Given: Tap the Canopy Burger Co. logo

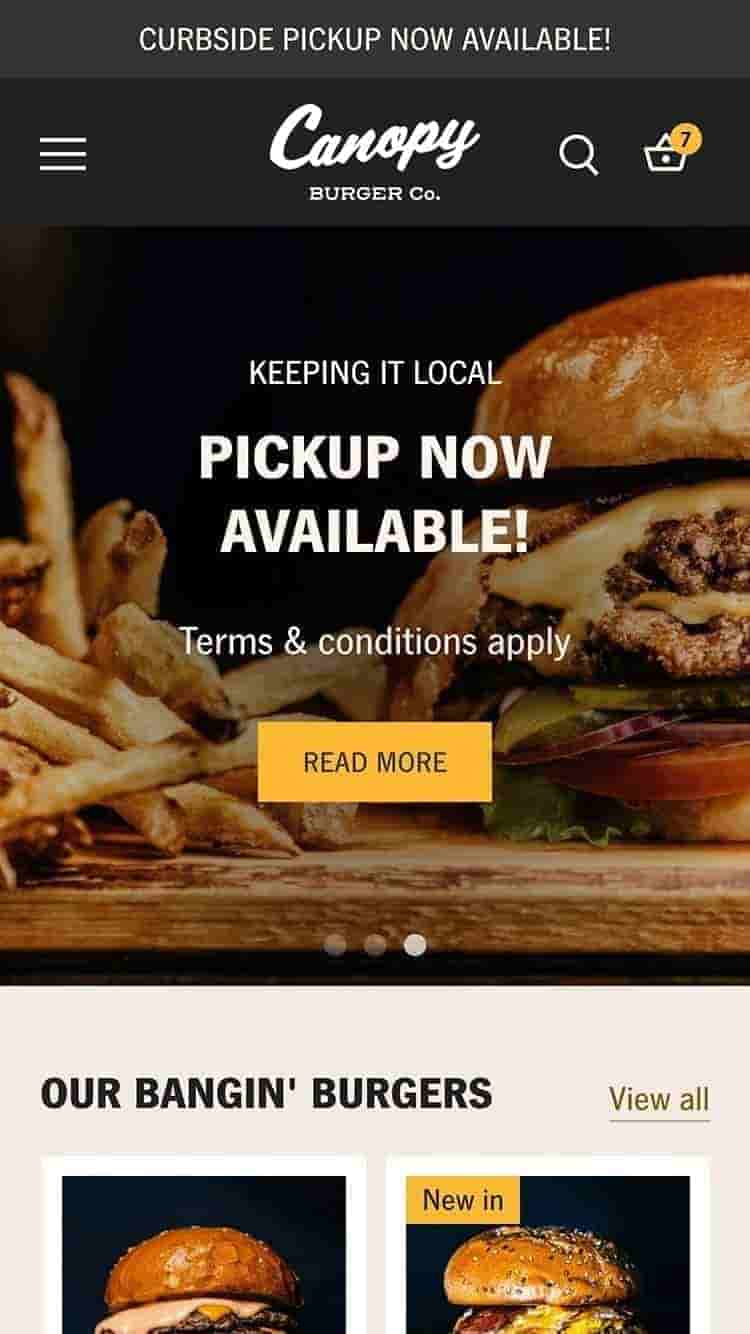Looking at the screenshot, I should (374, 152).
